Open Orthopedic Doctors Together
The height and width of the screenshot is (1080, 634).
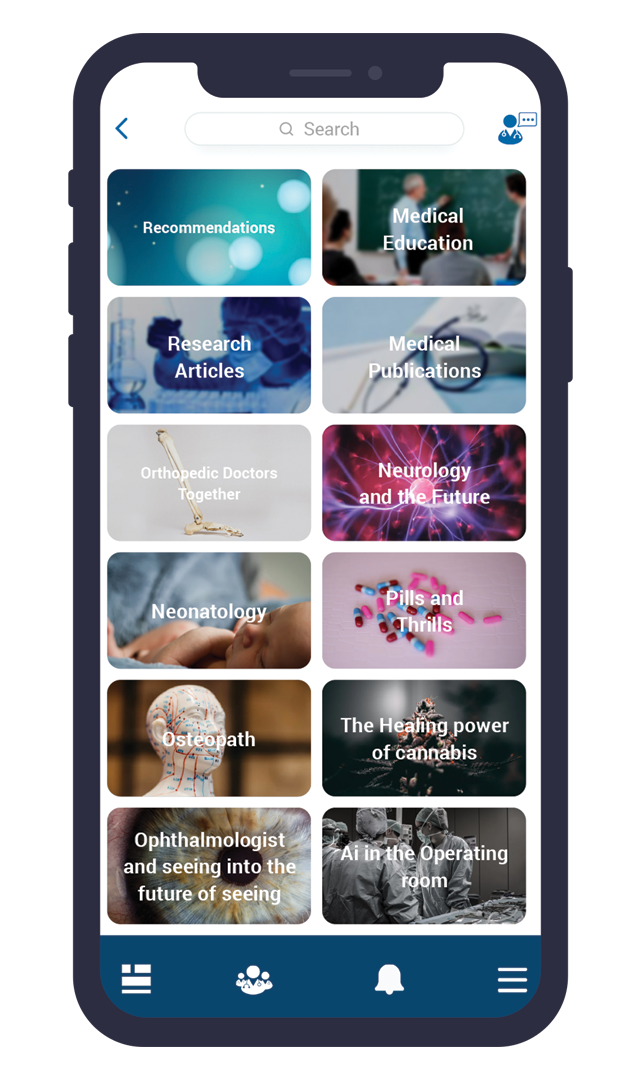click(x=209, y=483)
